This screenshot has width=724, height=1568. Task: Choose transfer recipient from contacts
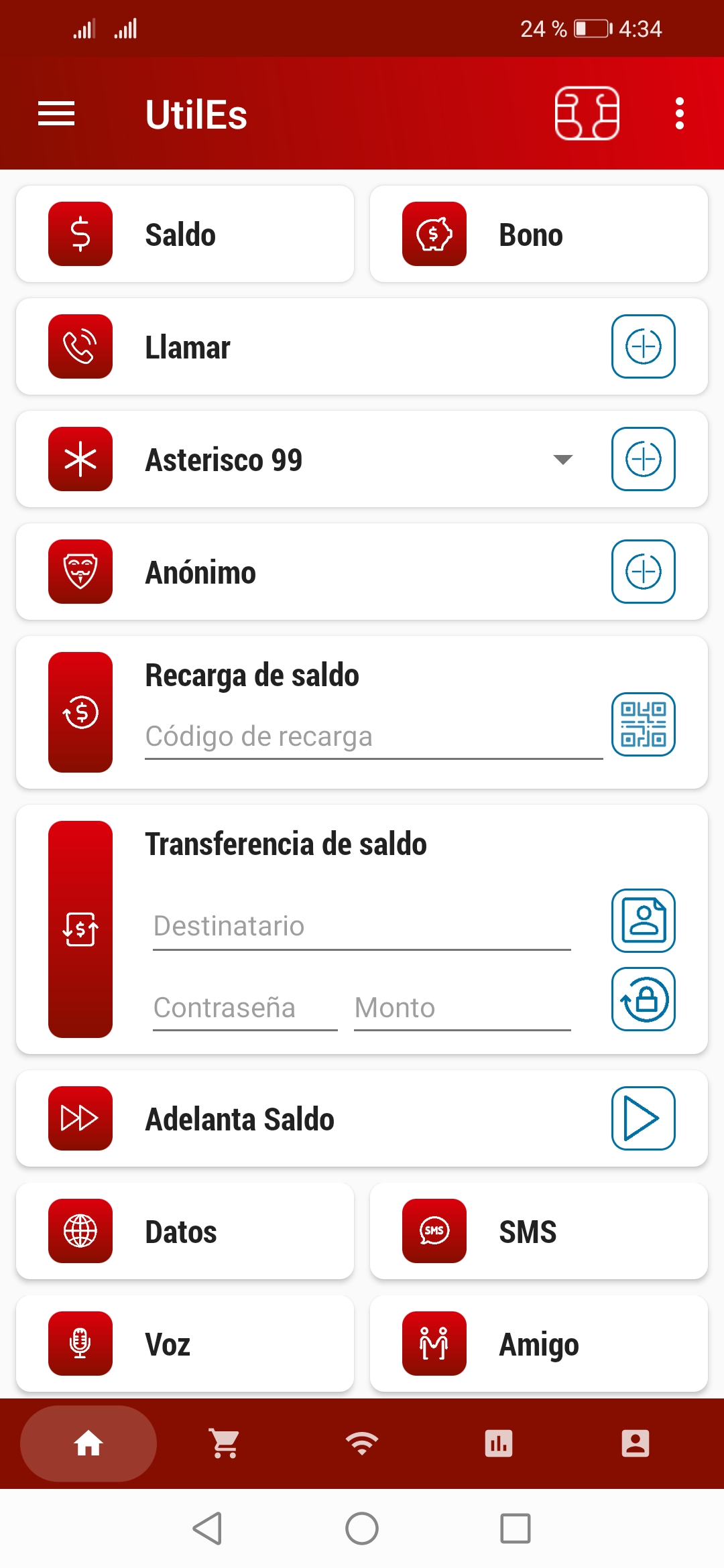point(643,921)
